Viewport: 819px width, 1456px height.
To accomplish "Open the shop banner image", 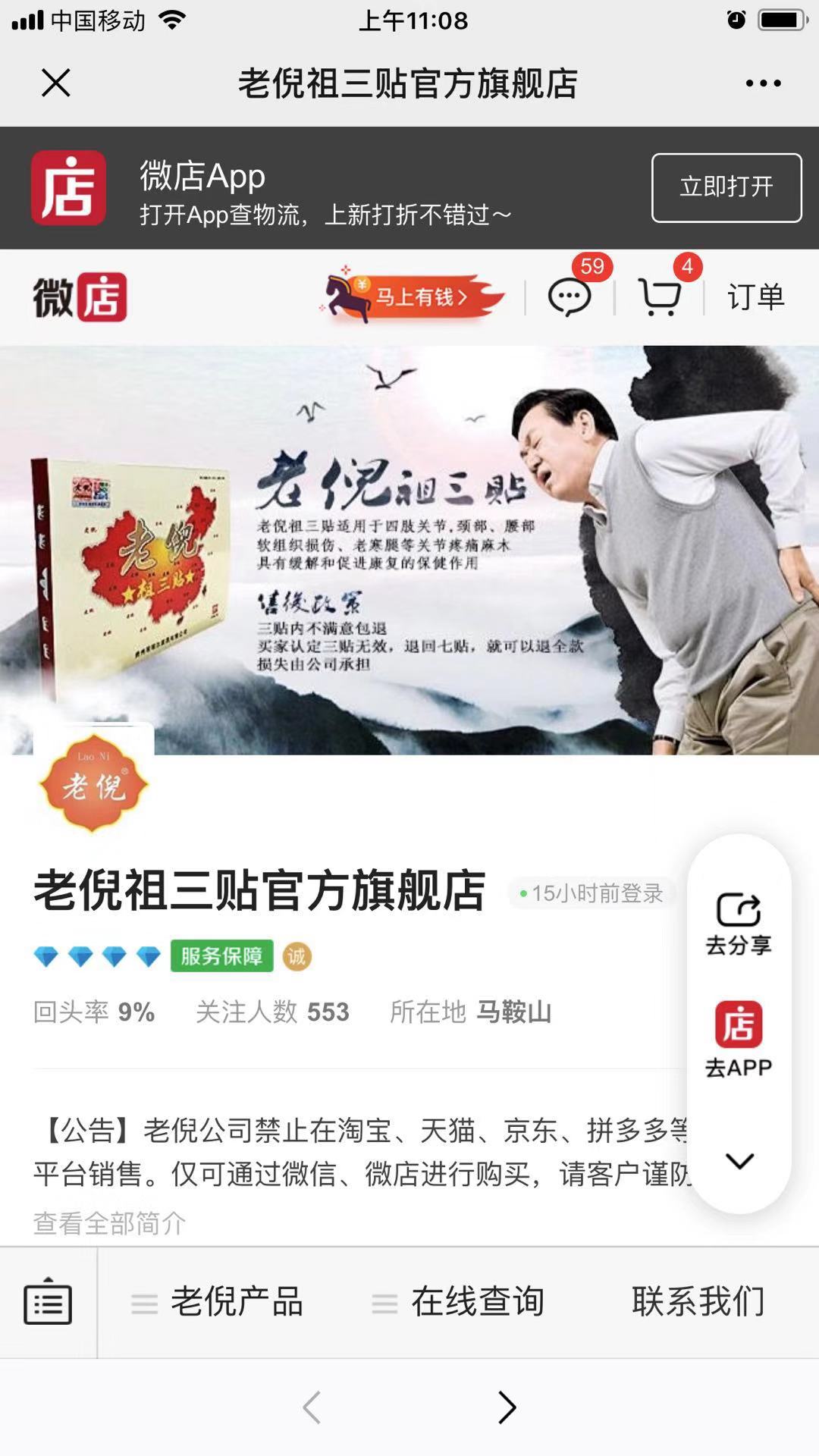I will tap(409, 550).
